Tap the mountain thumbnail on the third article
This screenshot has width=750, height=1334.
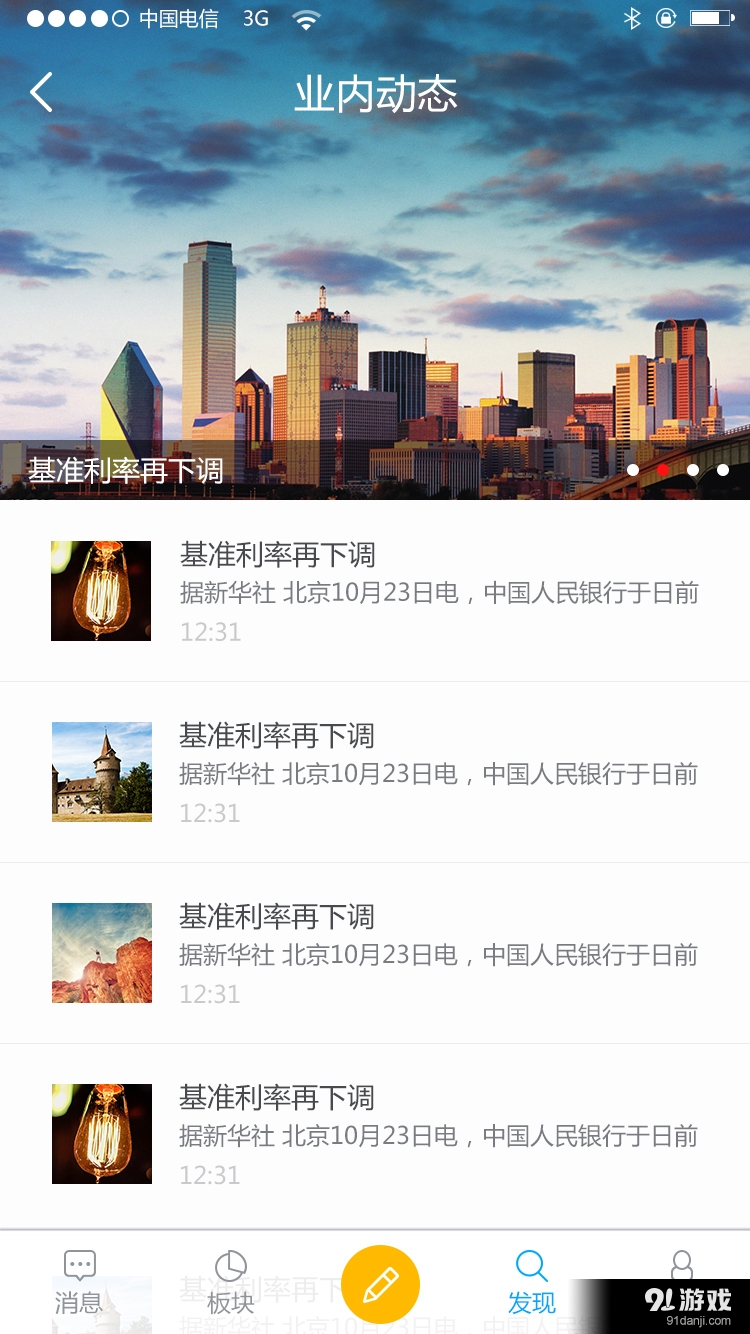pos(100,952)
